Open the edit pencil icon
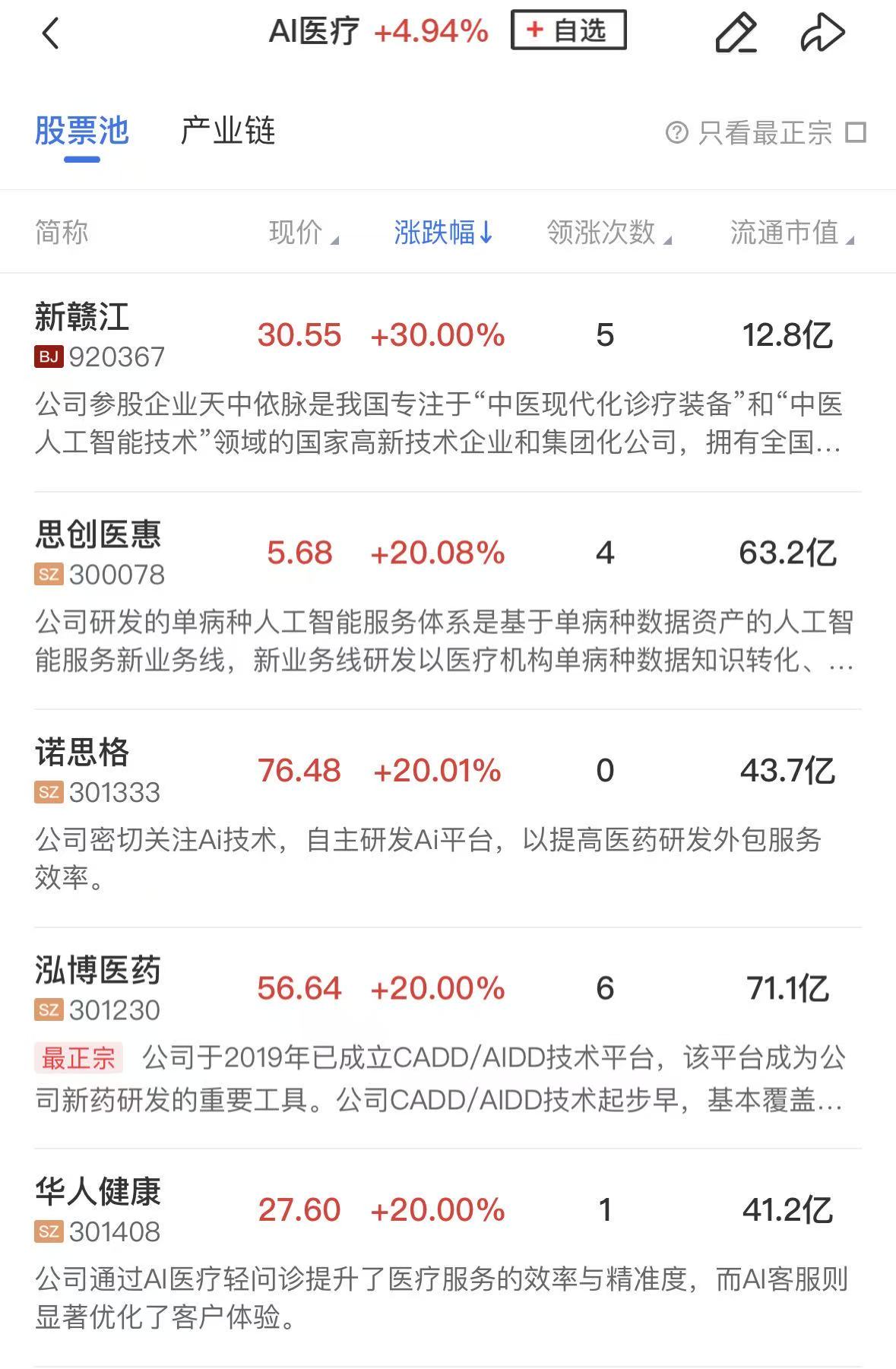Screen dimensions: 896x1369 (x=736, y=33)
